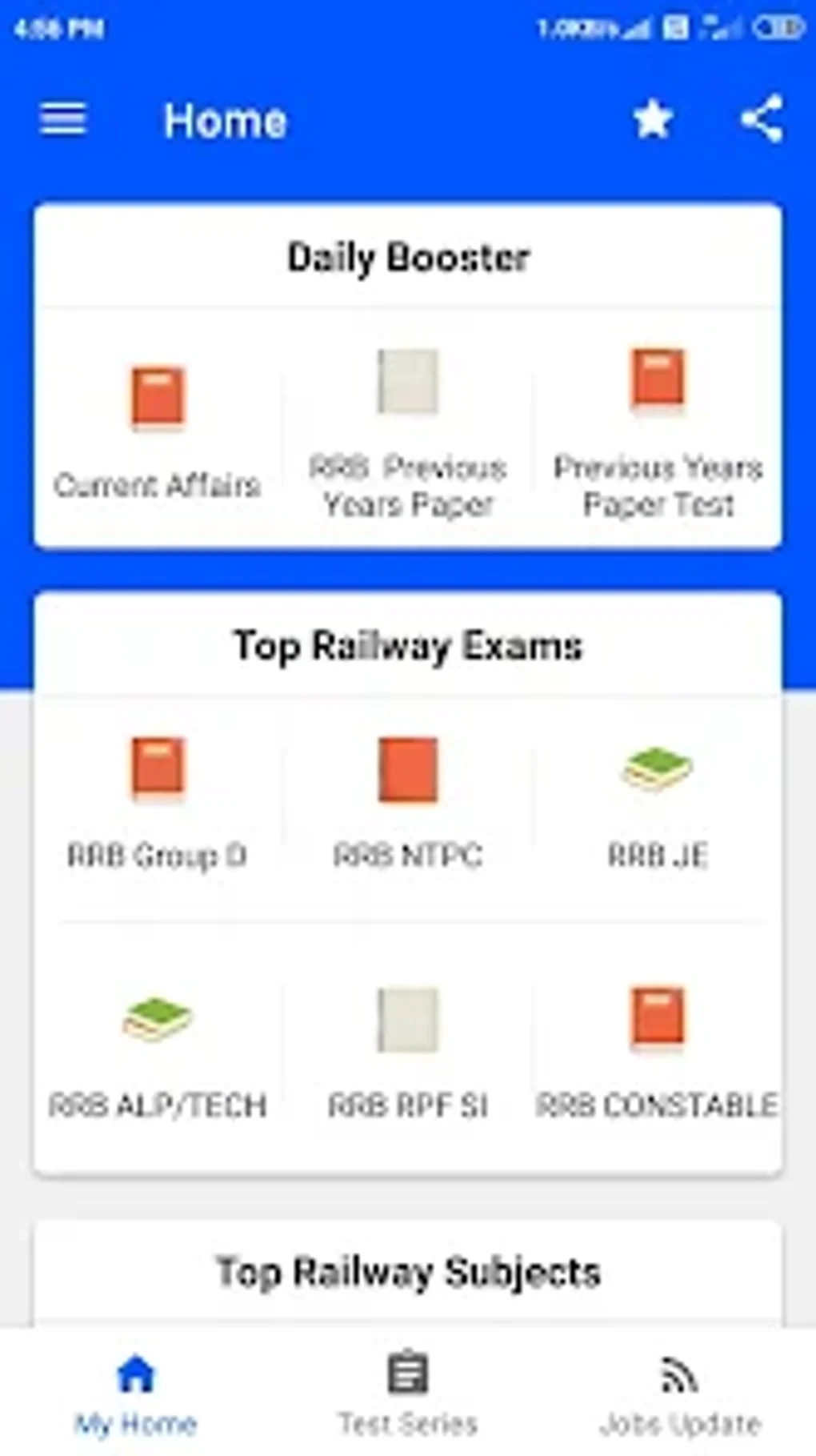Tap the star icon in app bar
This screenshot has height=1456, width=816.
tap(653, 120)
